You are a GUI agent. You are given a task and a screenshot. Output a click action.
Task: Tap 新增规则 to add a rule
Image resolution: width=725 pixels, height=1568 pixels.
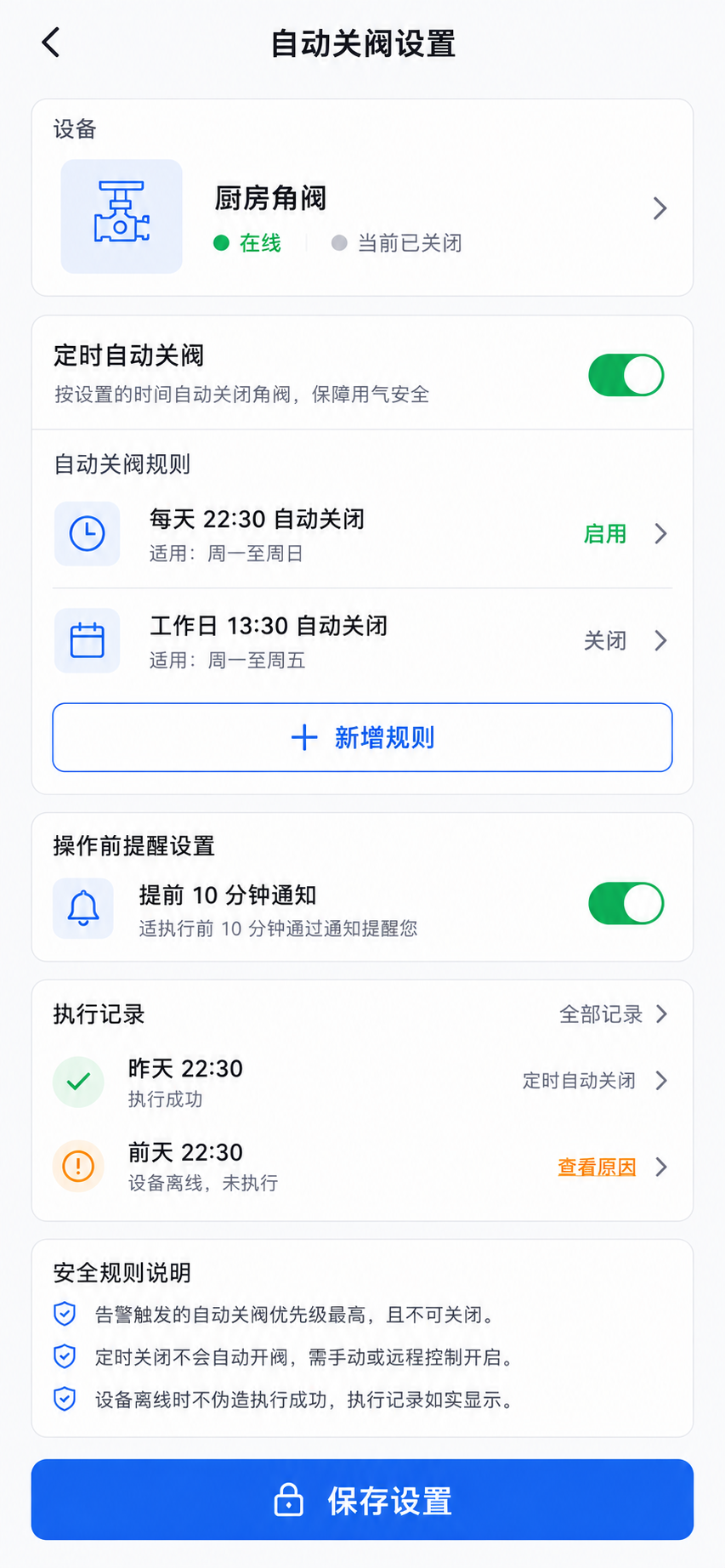point(363,737)
